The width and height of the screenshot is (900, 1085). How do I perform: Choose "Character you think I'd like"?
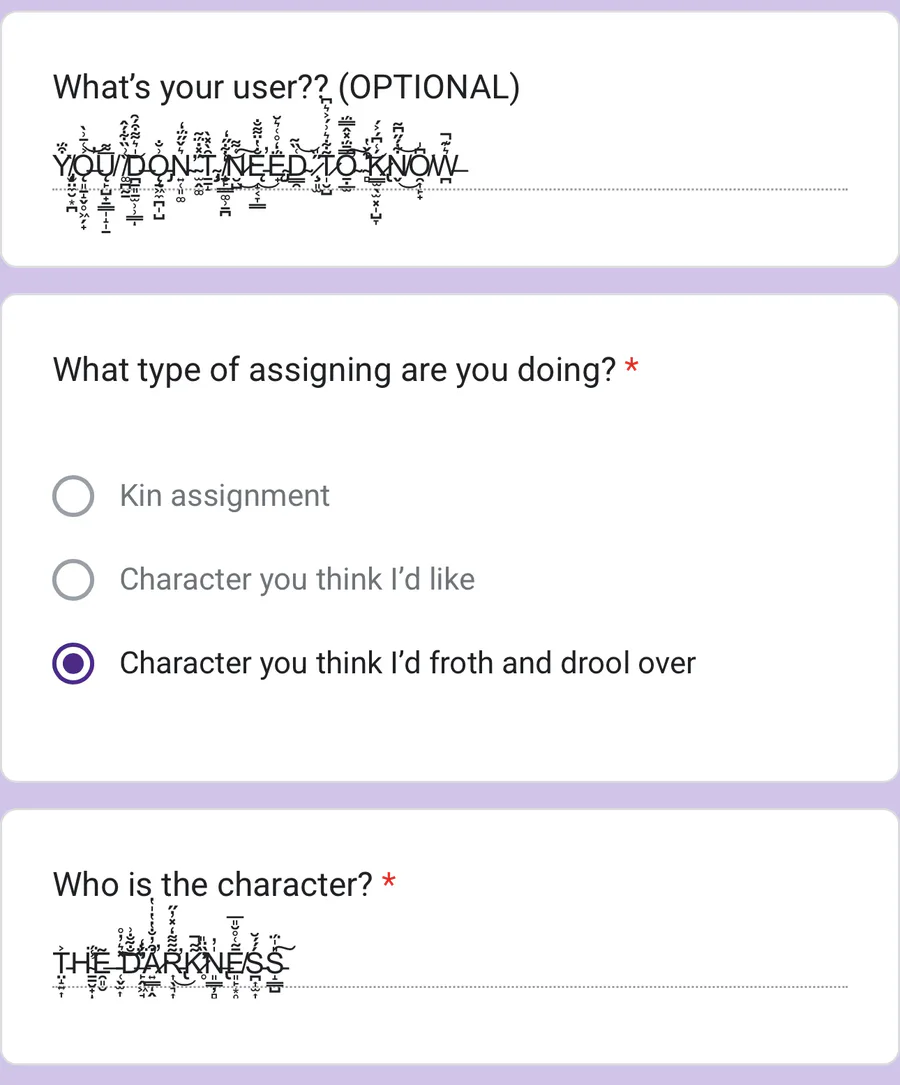(74, 580)
